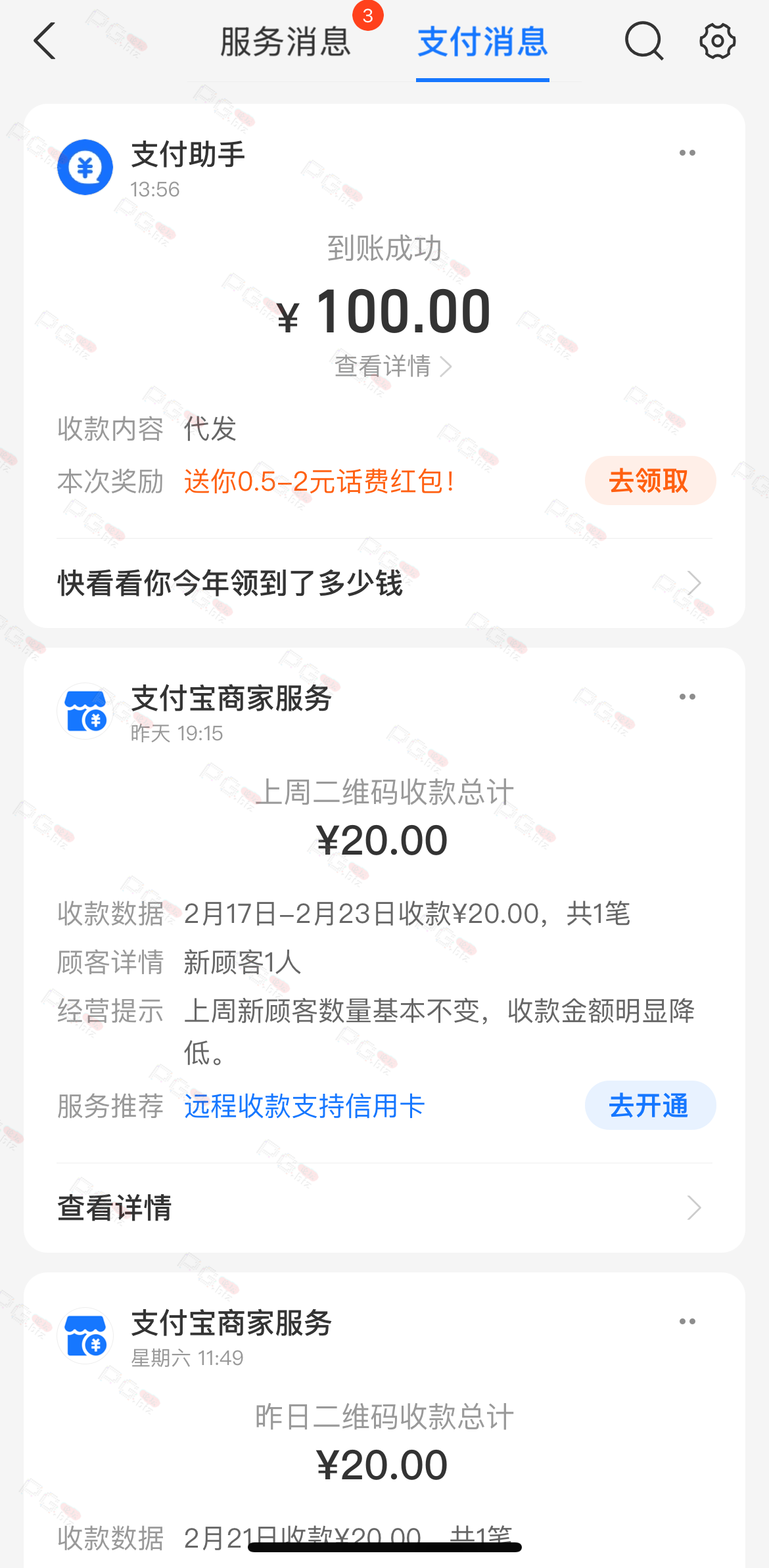Open more options on the 星期六 11:49 card
769x1568 pixels.
tap(687, 1322)
